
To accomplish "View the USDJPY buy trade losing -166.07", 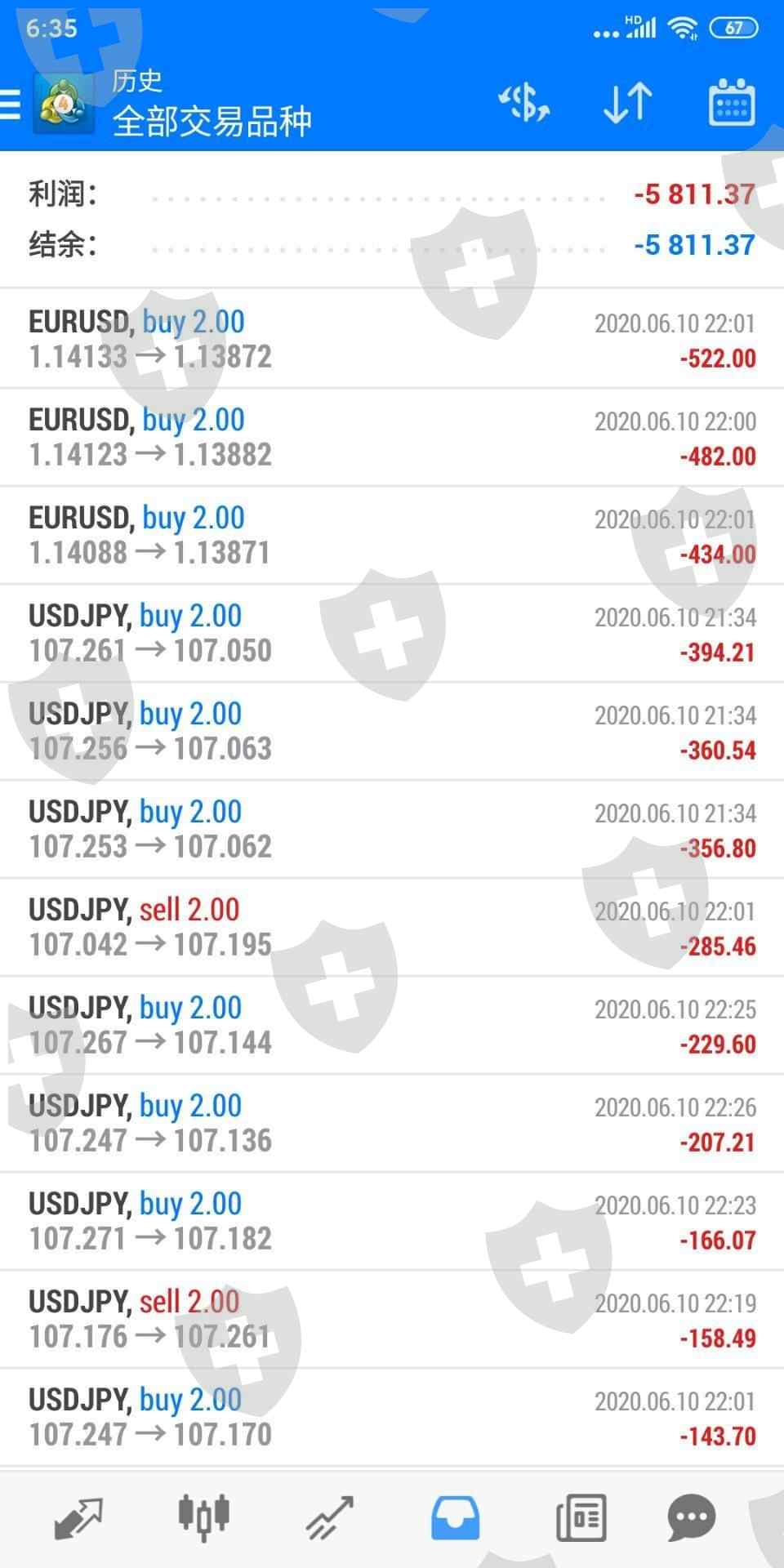I will tap(392, 1221).
